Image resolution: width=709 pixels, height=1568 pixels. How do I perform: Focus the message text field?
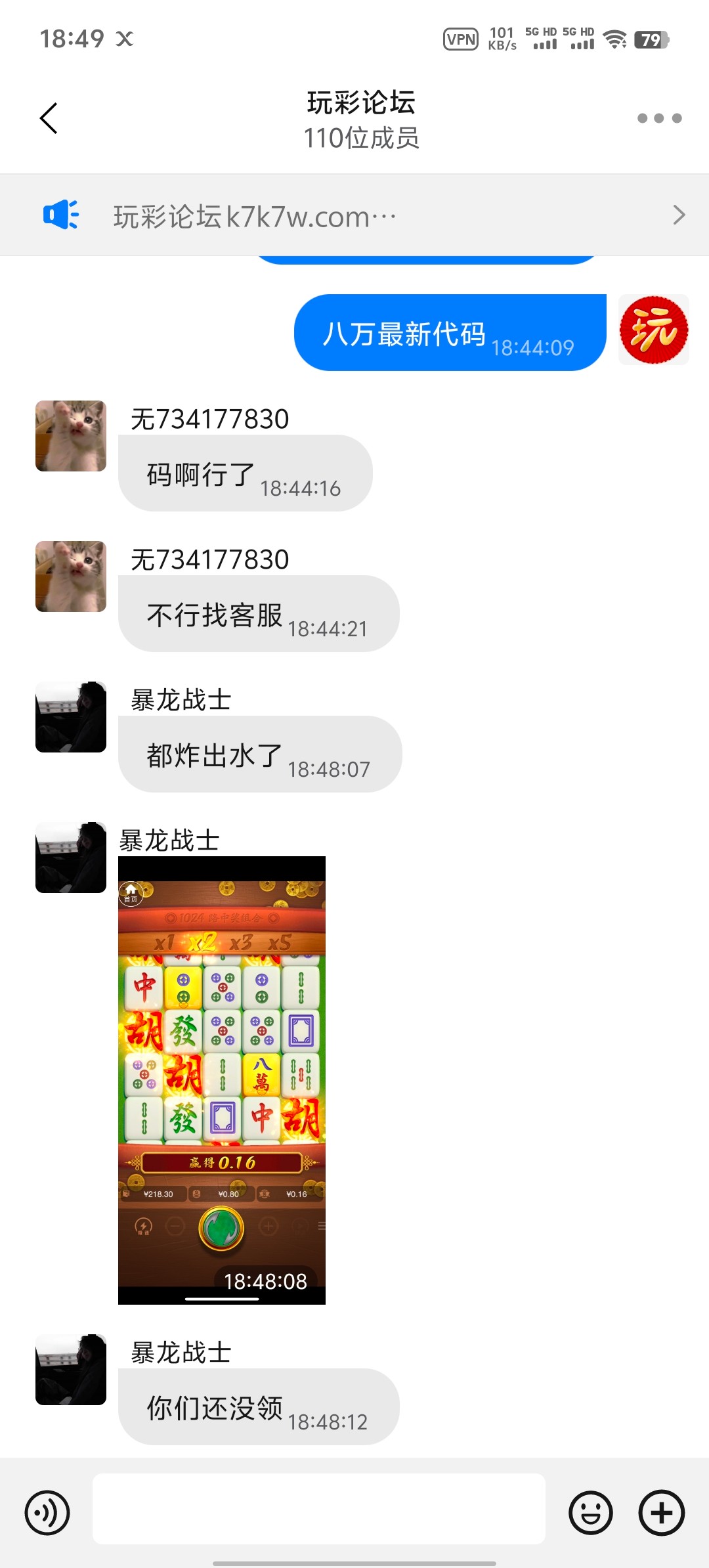tap(319, 1509)
